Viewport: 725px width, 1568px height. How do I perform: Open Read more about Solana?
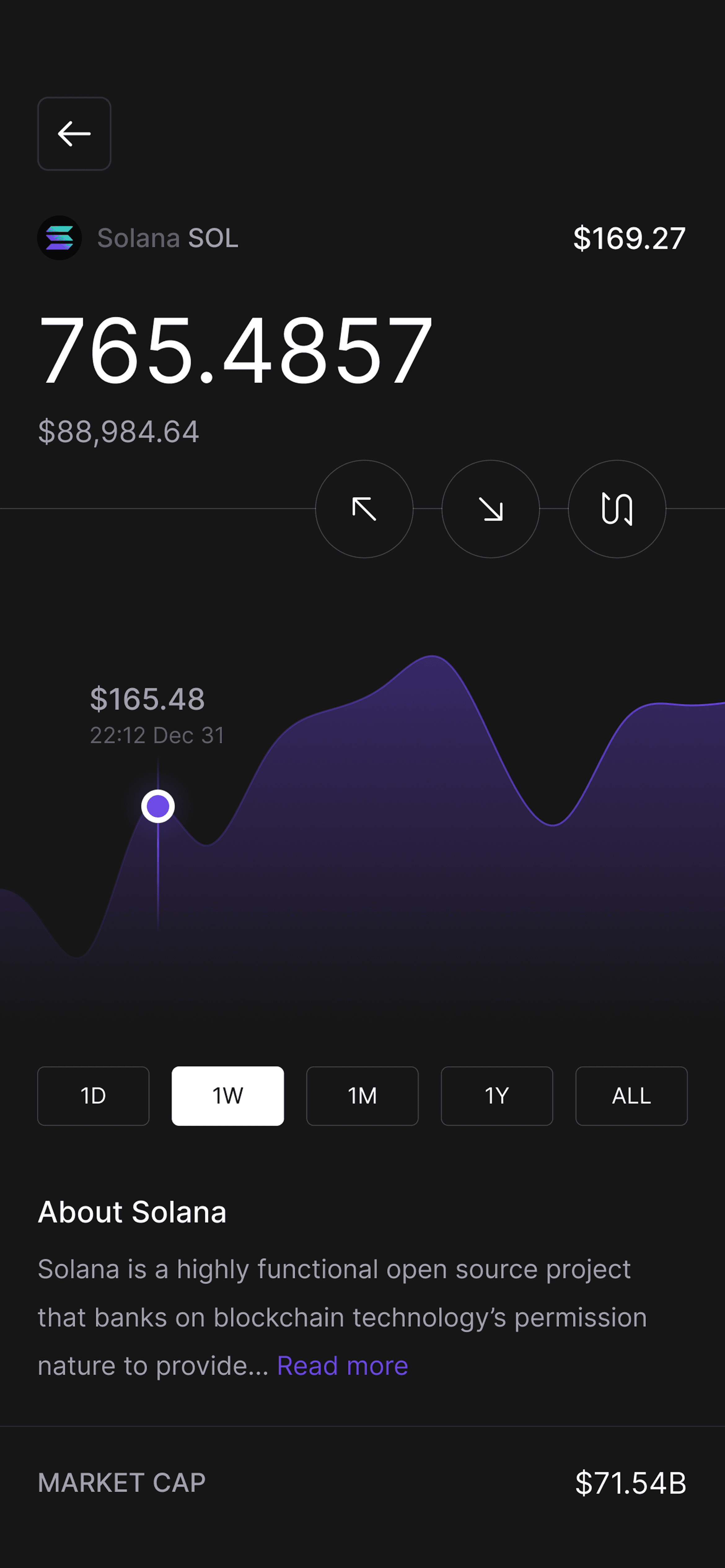342,1365
